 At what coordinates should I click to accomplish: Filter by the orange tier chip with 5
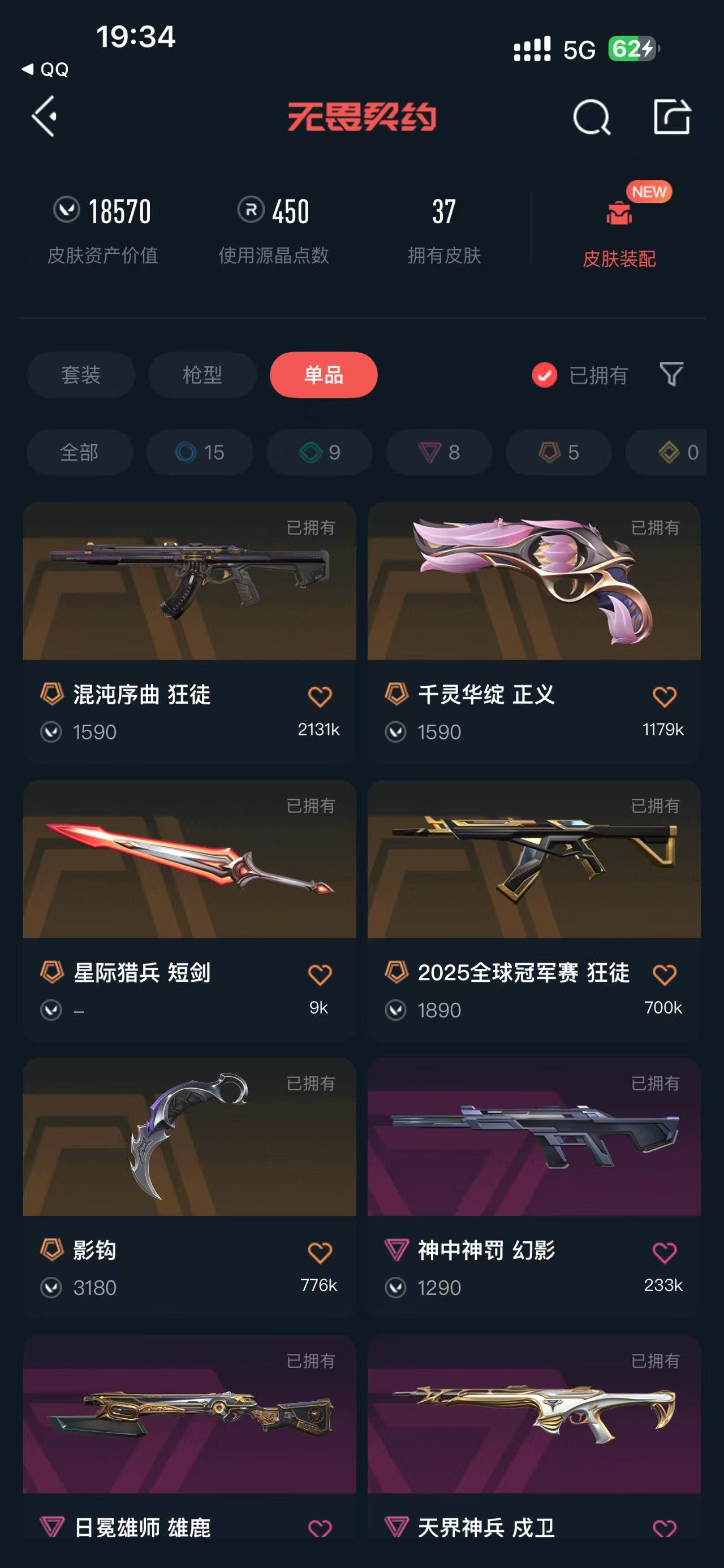[558, 452]
